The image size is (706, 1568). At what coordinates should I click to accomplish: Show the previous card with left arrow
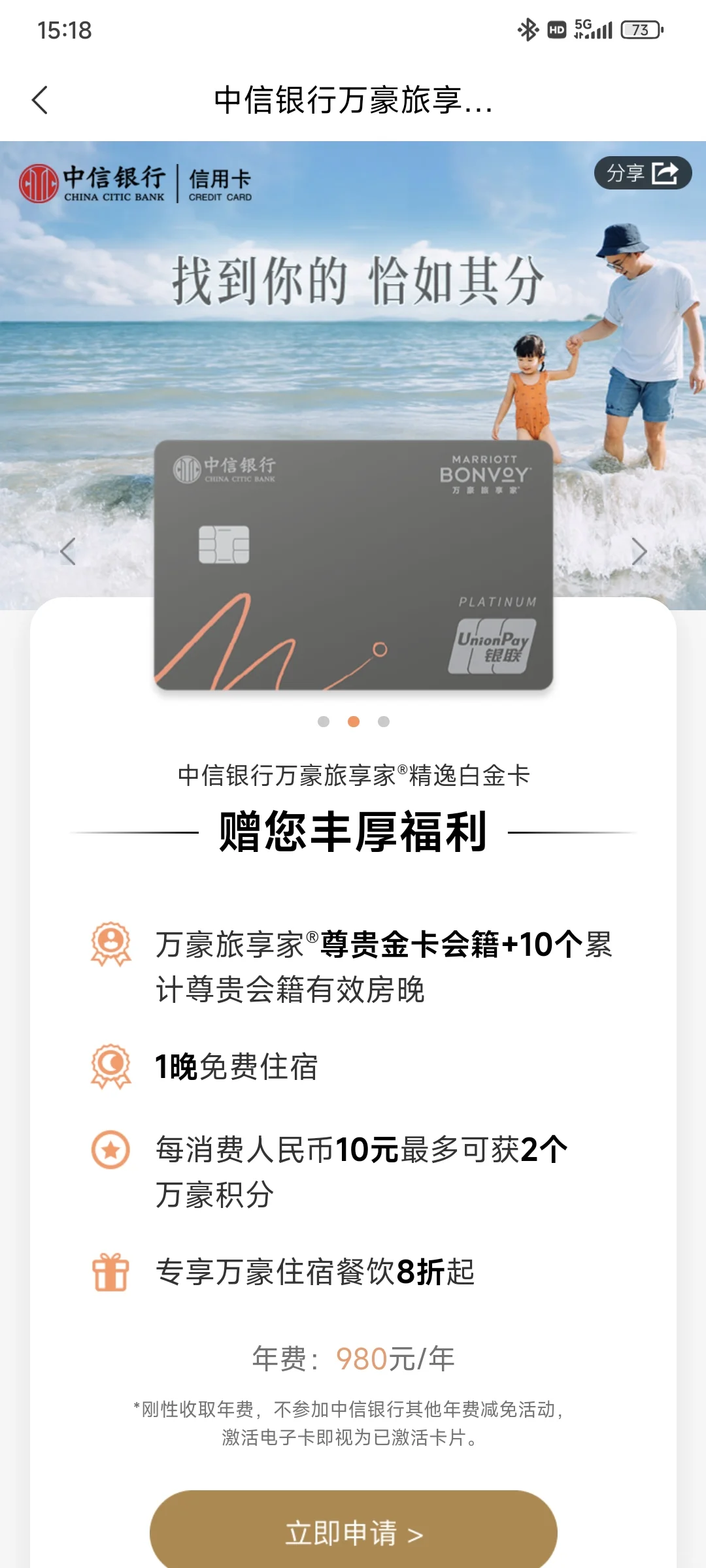coord(68,551)
